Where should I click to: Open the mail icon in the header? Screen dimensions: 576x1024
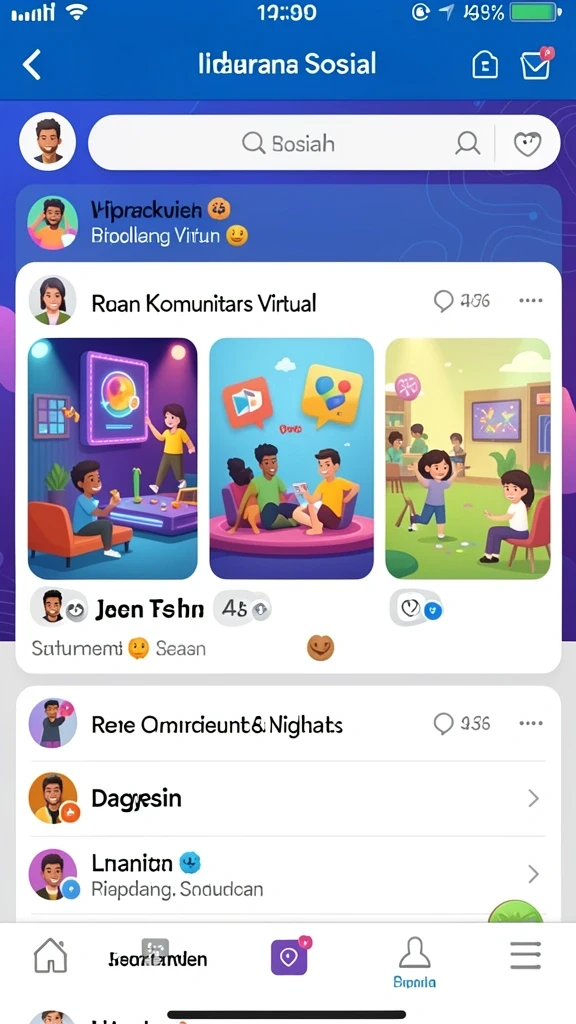point(537,64)
